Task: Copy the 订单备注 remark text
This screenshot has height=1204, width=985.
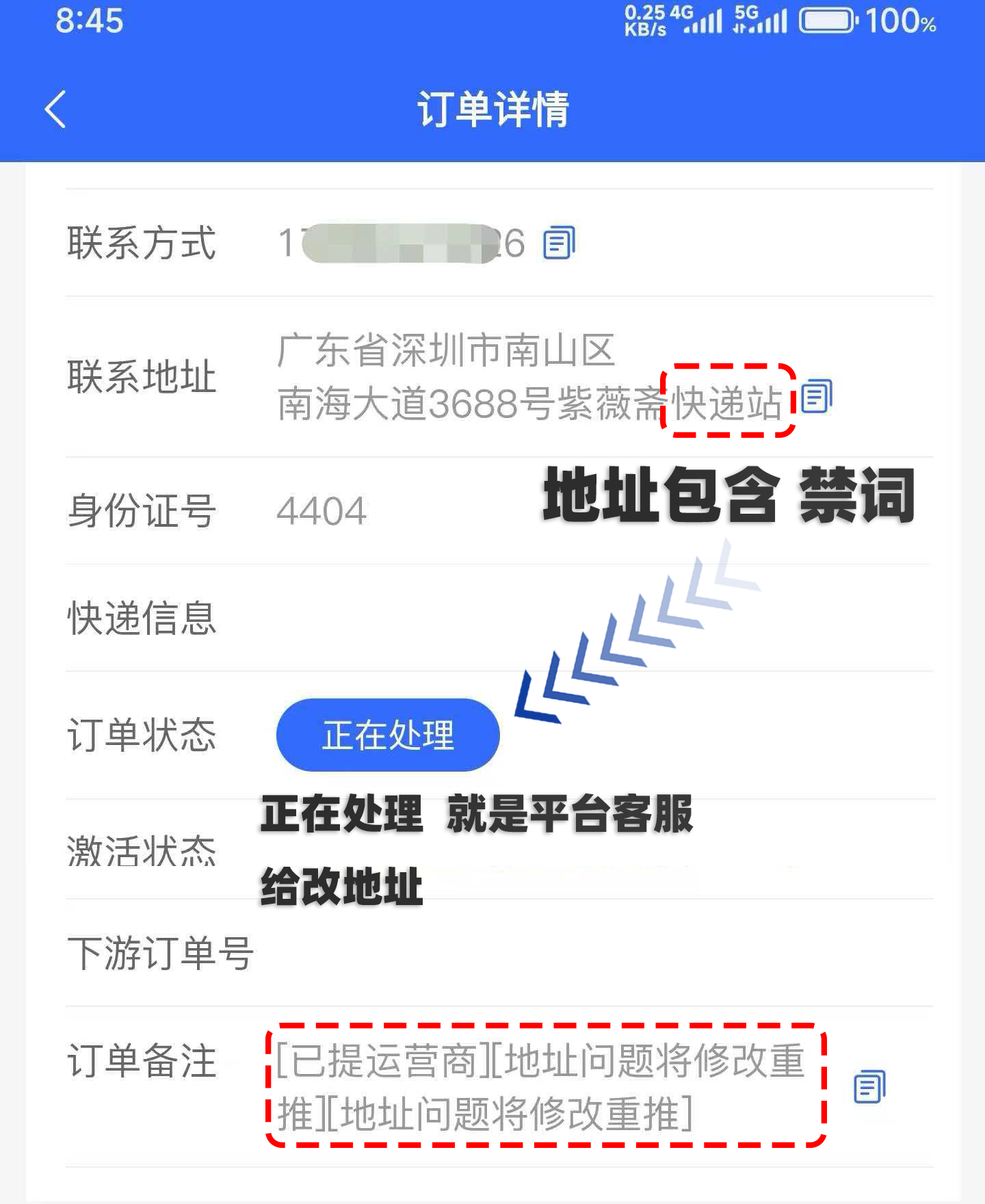Action: (x=869, y=1086)
